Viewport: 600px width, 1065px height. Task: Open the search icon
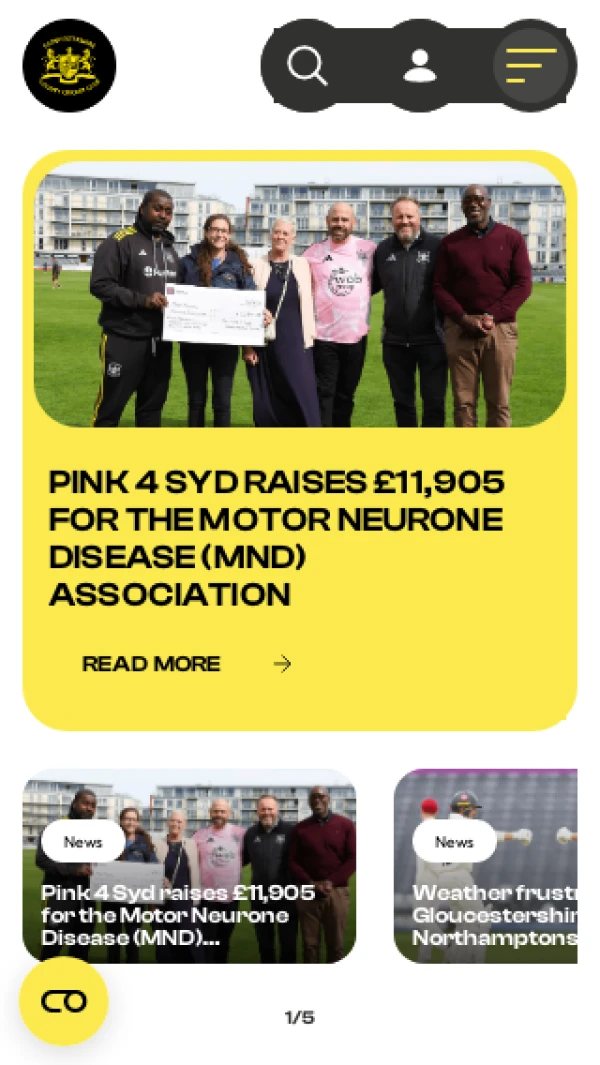307,66
